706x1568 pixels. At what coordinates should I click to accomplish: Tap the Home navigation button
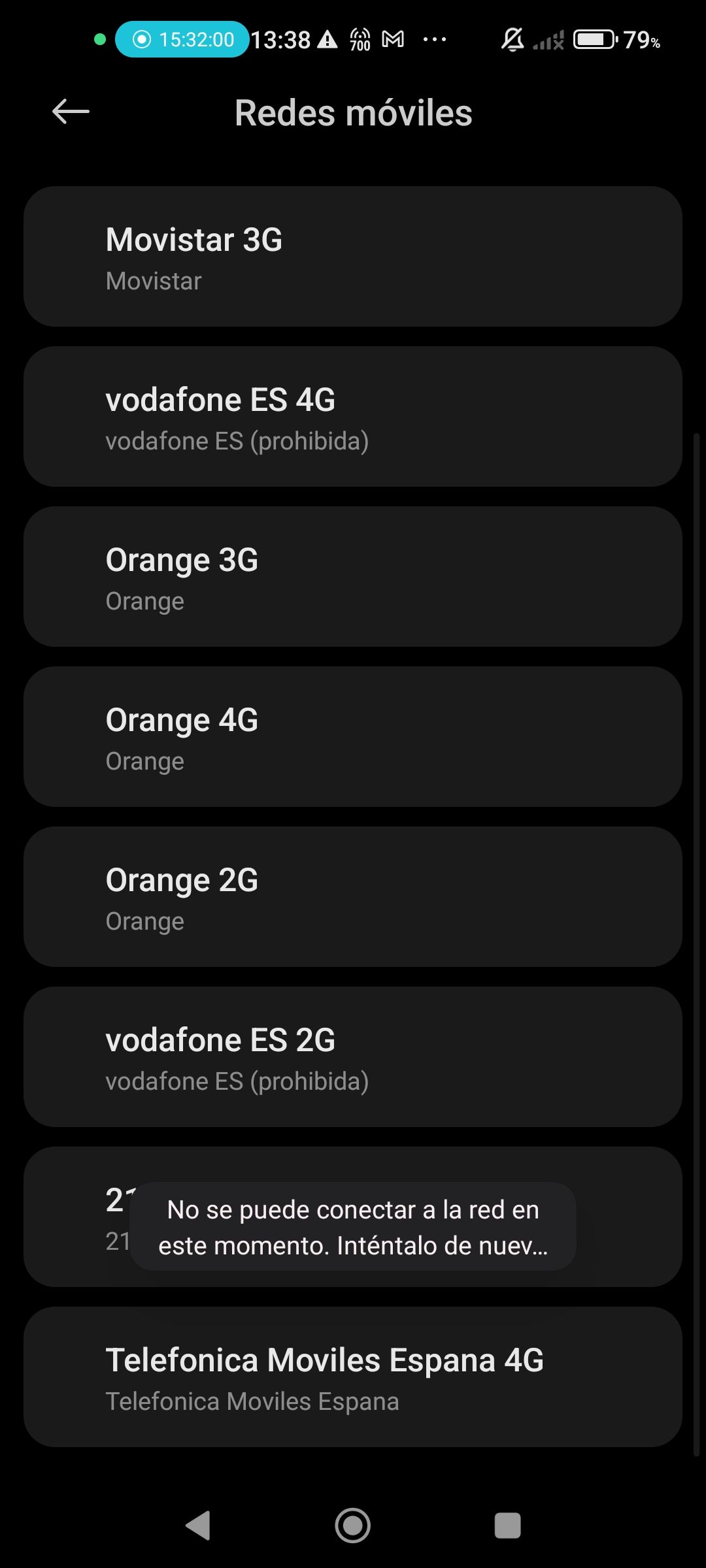pyautogui.click(x=353, y=1524)
